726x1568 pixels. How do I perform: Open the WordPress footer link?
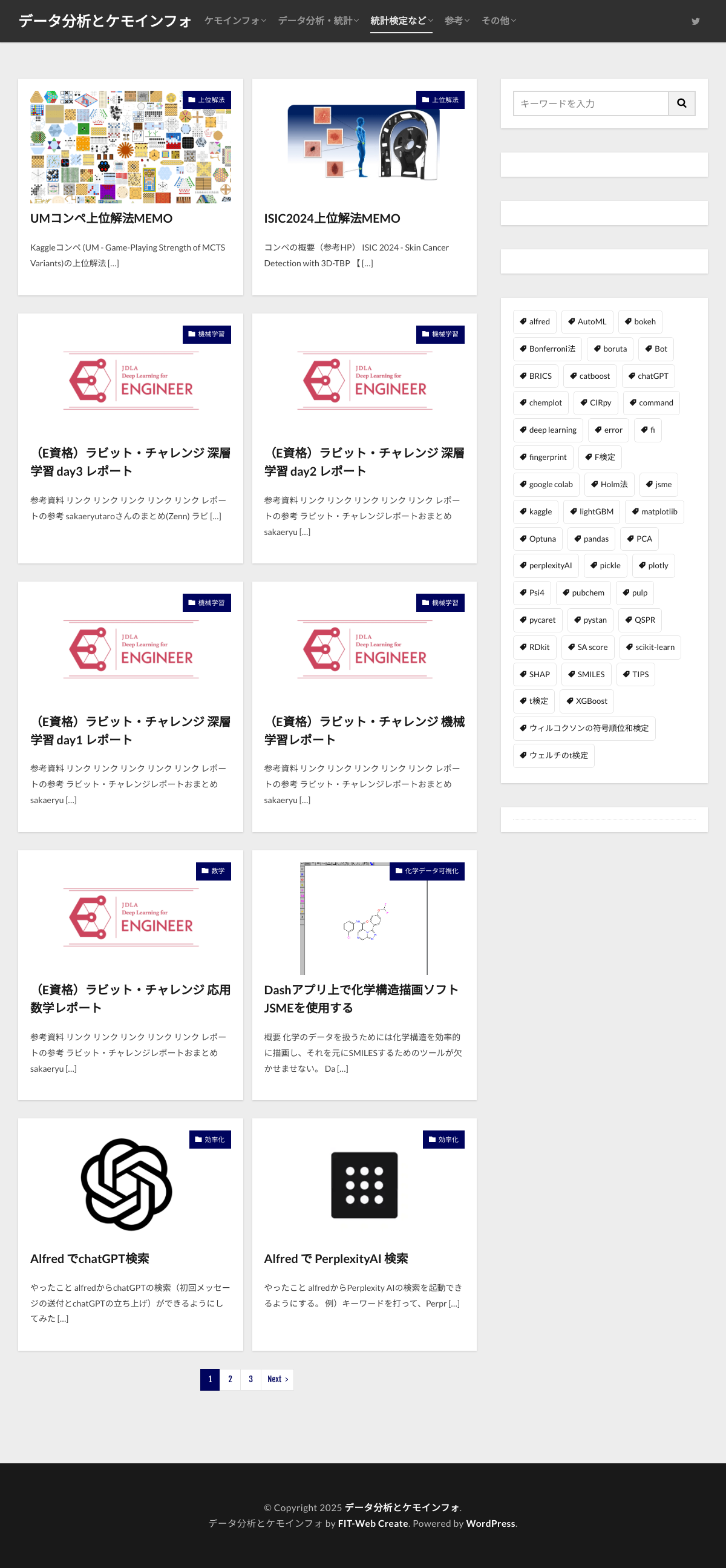click(x=490, y=1523)
